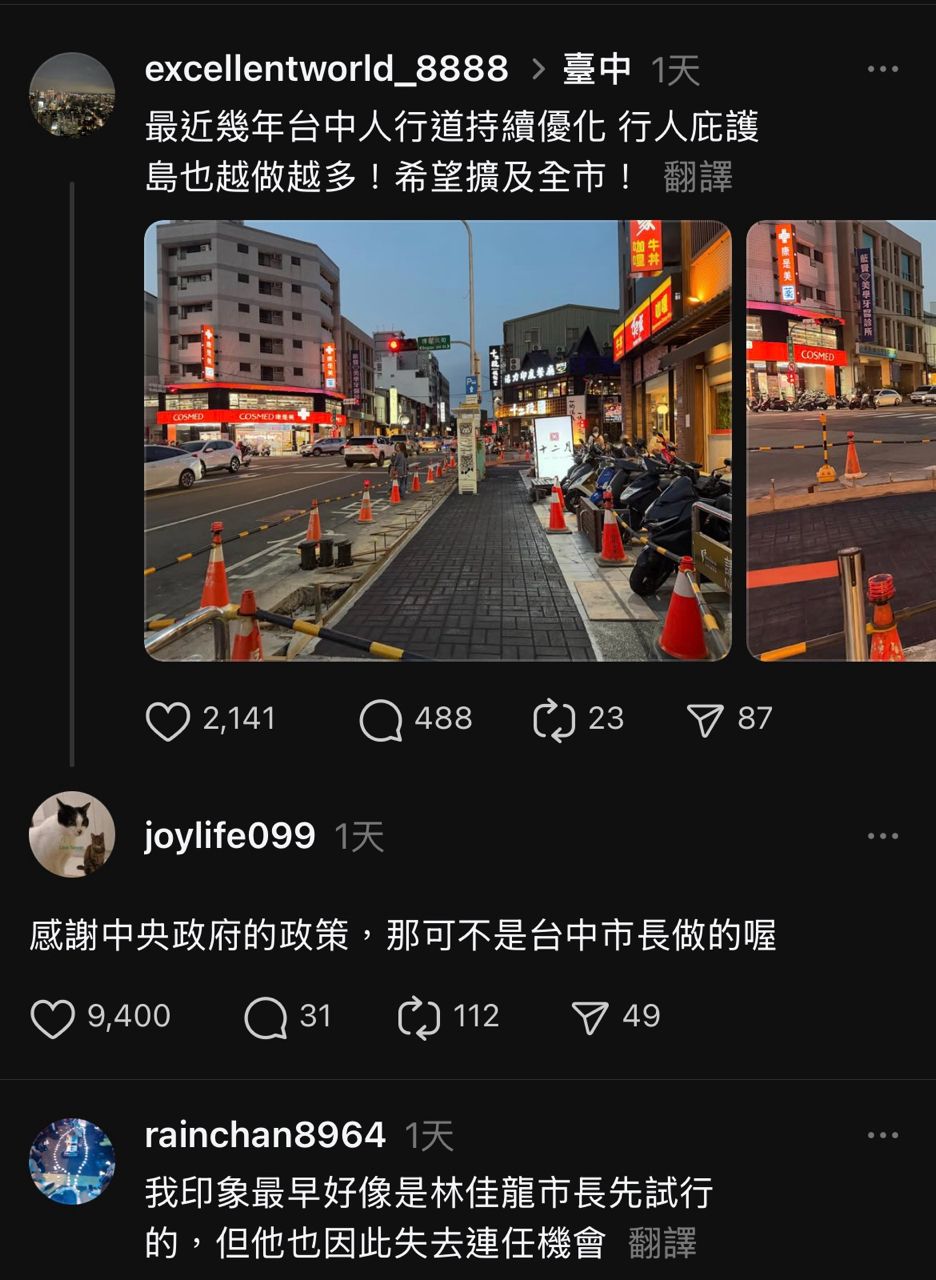936x1280 pixels.
Task: View the second street photo
Action: click(x=841, y=440)
